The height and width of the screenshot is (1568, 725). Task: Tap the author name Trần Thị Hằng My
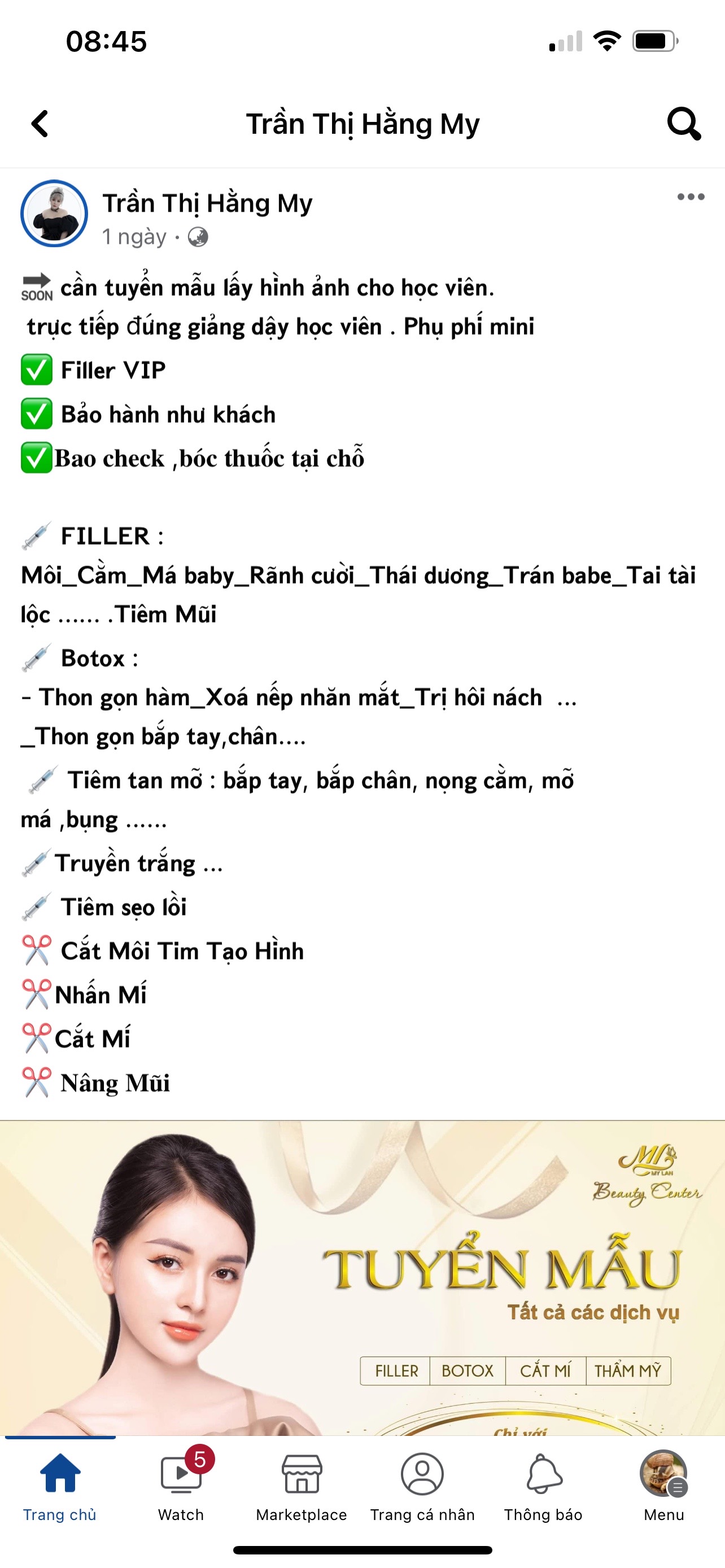pyautogui.click(x=207, y=203)
